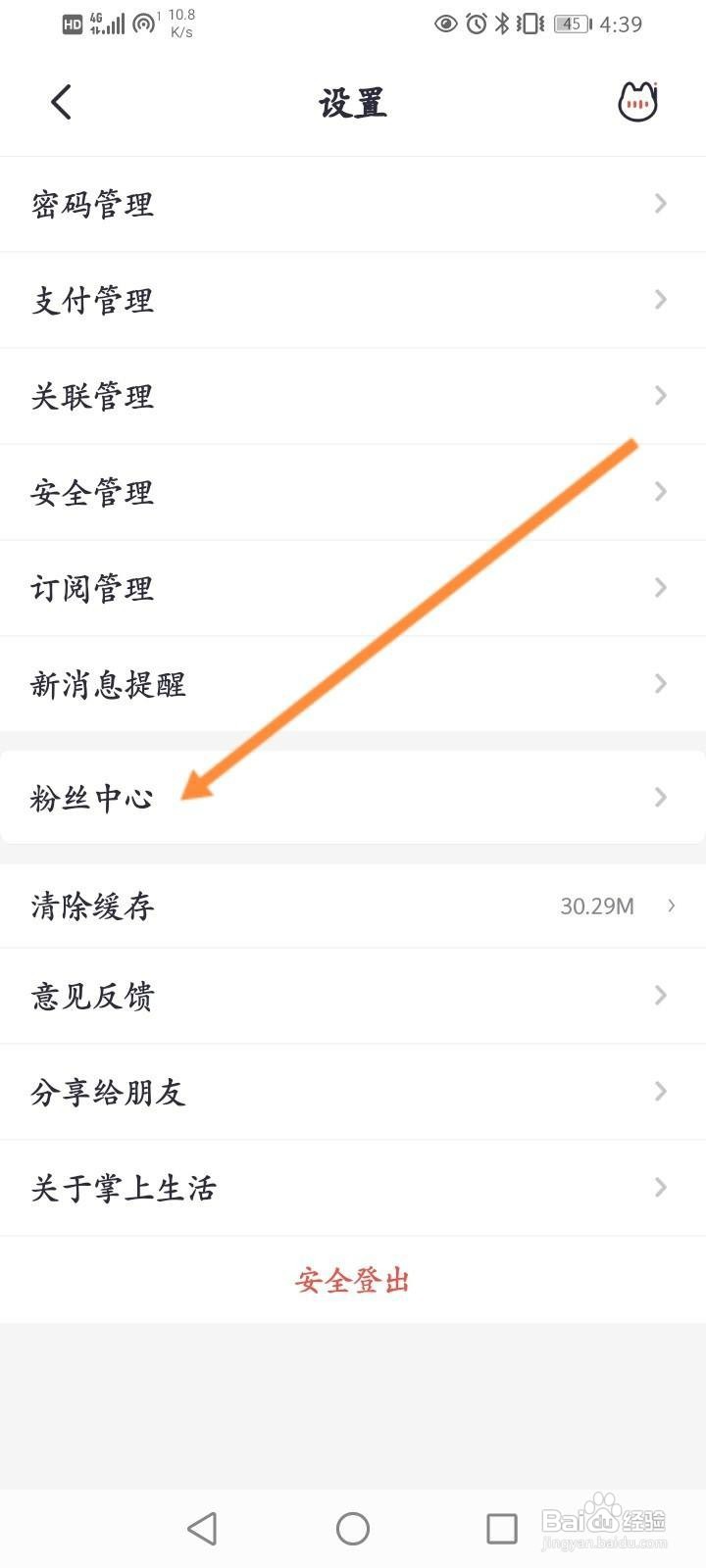Tap the chevron next to 安全管理
Screen dimensions: 706x1568
tap(659, 492)
